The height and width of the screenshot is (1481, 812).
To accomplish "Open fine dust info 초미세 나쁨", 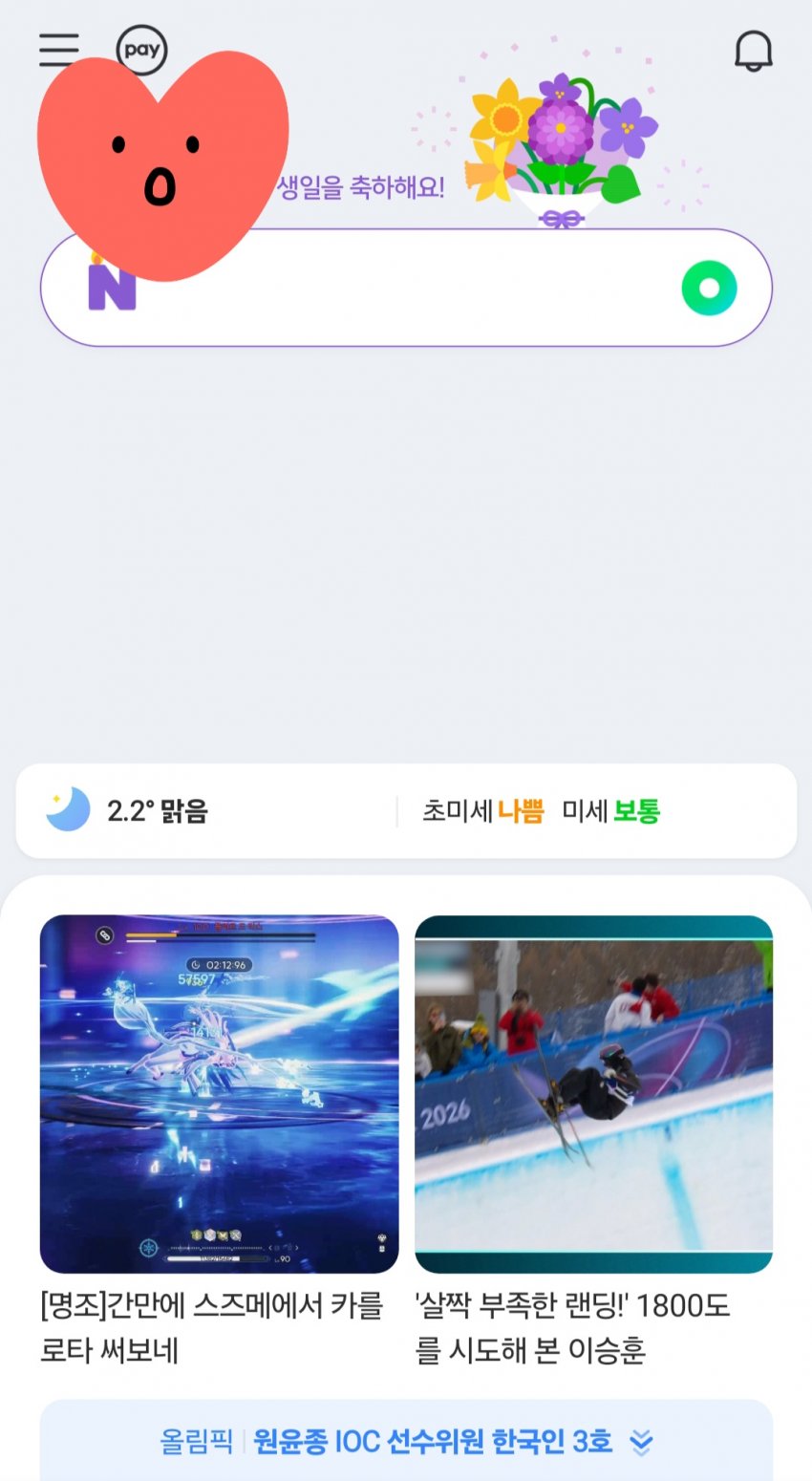I will pos(483,811).
